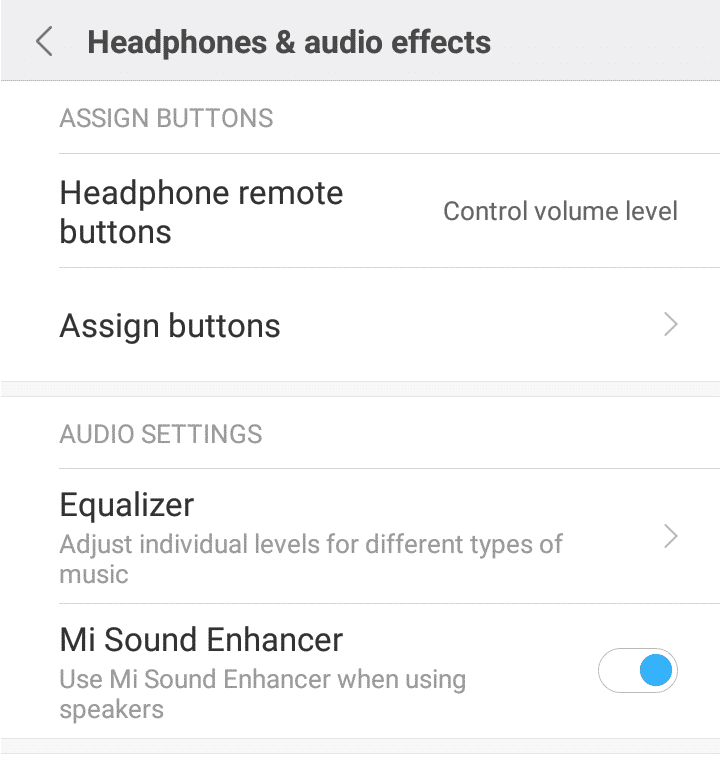Go back from Headphones & audio effects
This screenshot has width=720, height=768.
(44, 42)
